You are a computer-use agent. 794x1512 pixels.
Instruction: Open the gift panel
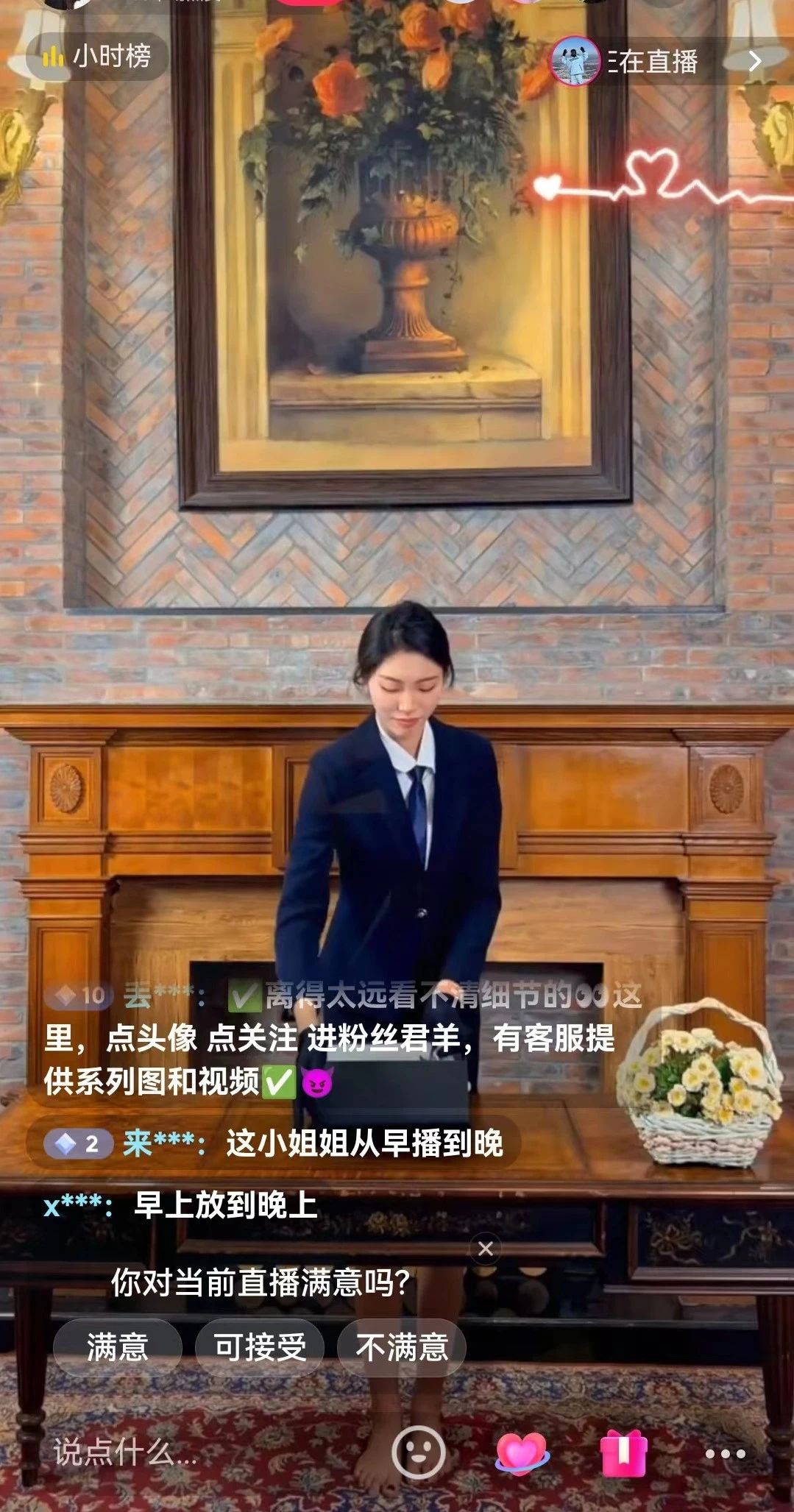(623, 1453)
